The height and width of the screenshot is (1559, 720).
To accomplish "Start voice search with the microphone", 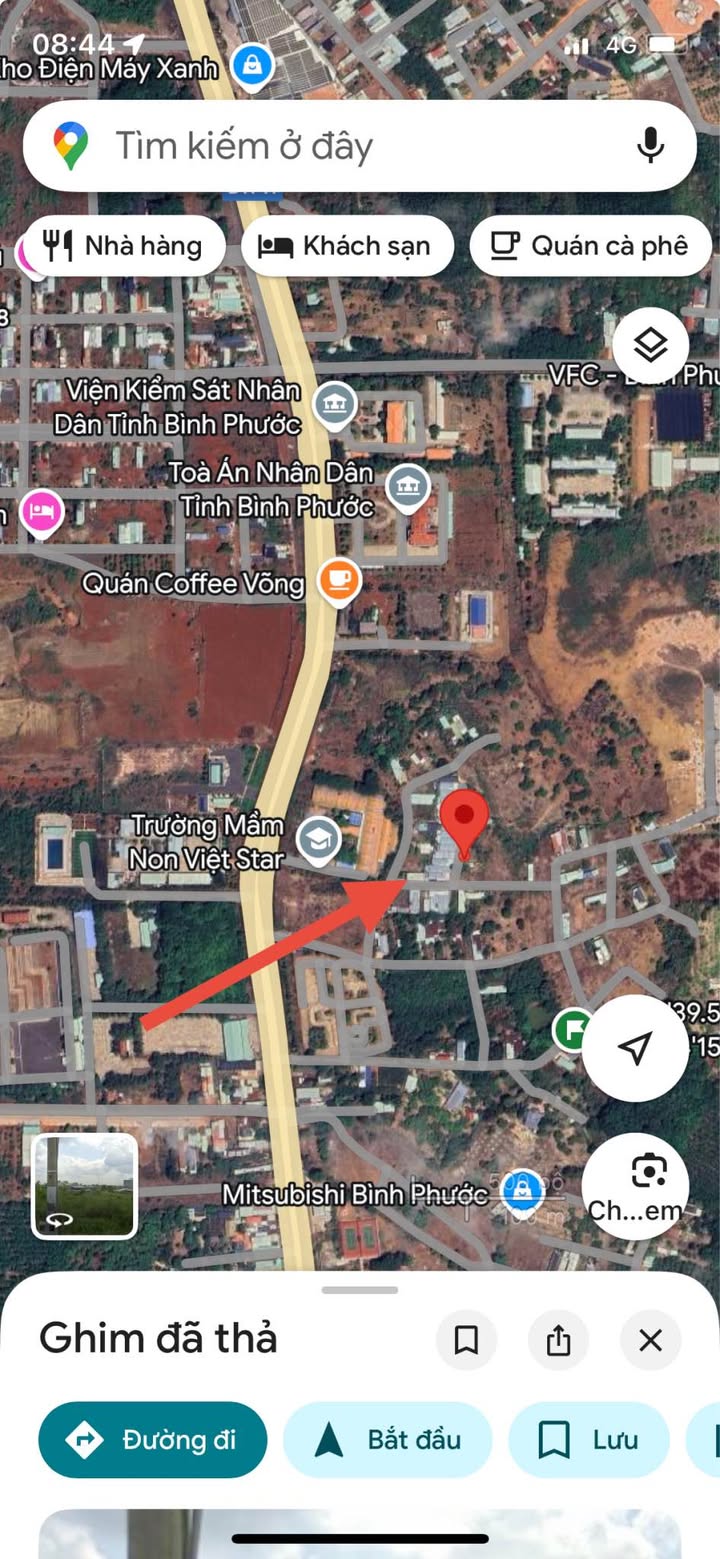I will [x=650, y=146].
